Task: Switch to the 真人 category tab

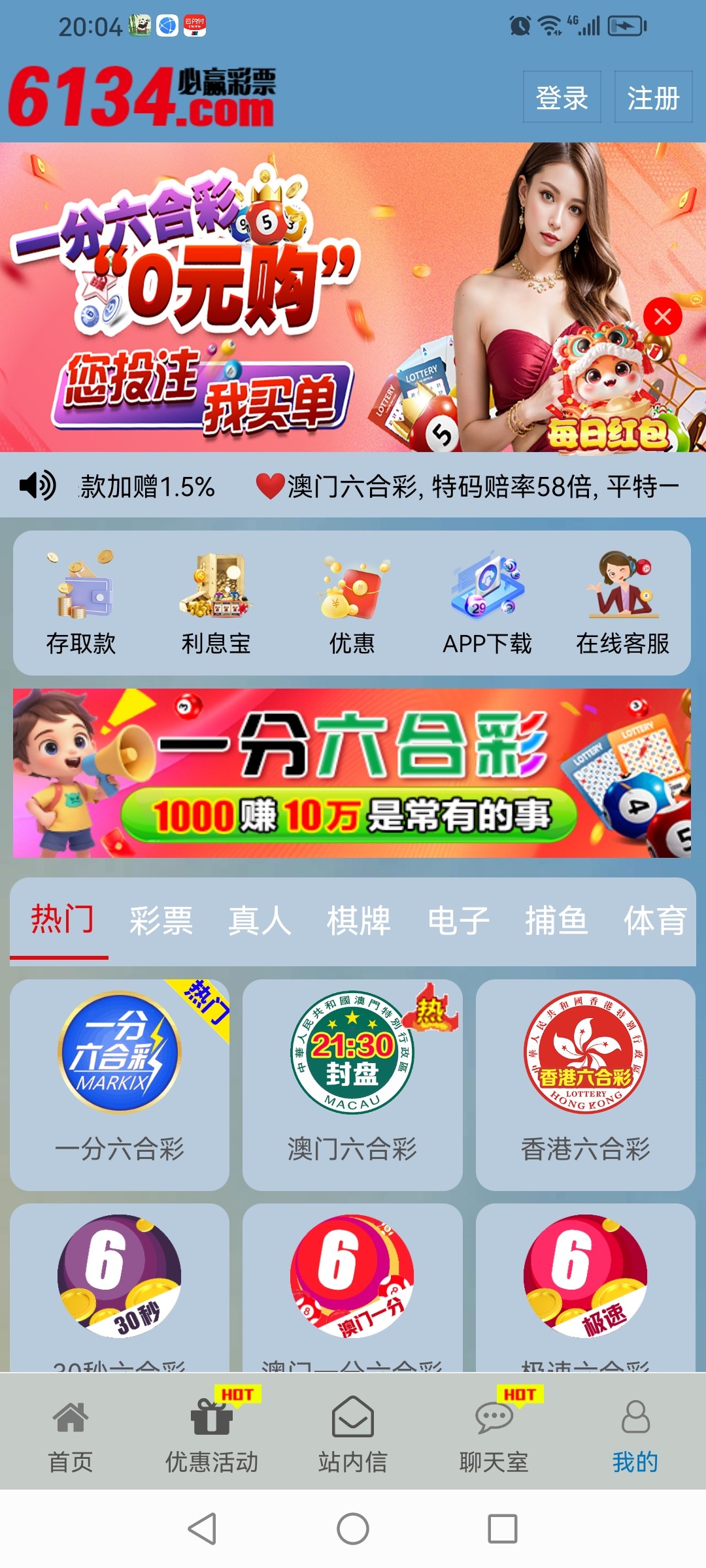Action: click(260, 921)
